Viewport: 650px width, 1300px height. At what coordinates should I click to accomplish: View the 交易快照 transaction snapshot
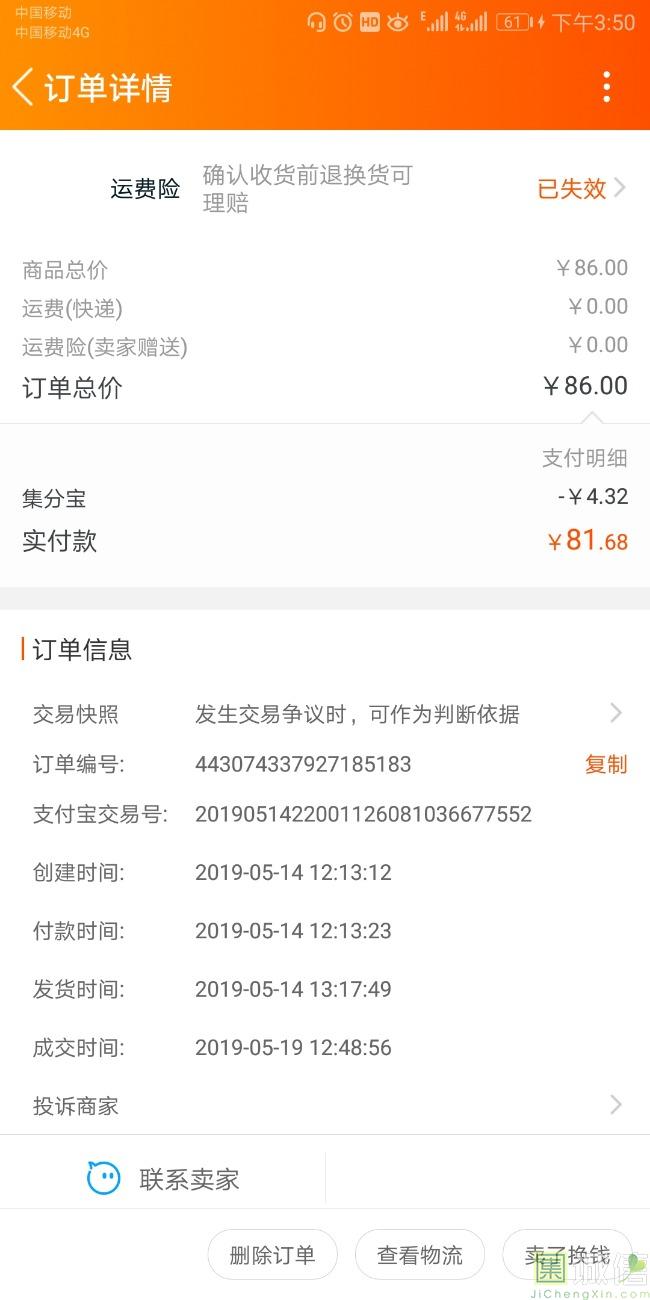pos(326,713)
